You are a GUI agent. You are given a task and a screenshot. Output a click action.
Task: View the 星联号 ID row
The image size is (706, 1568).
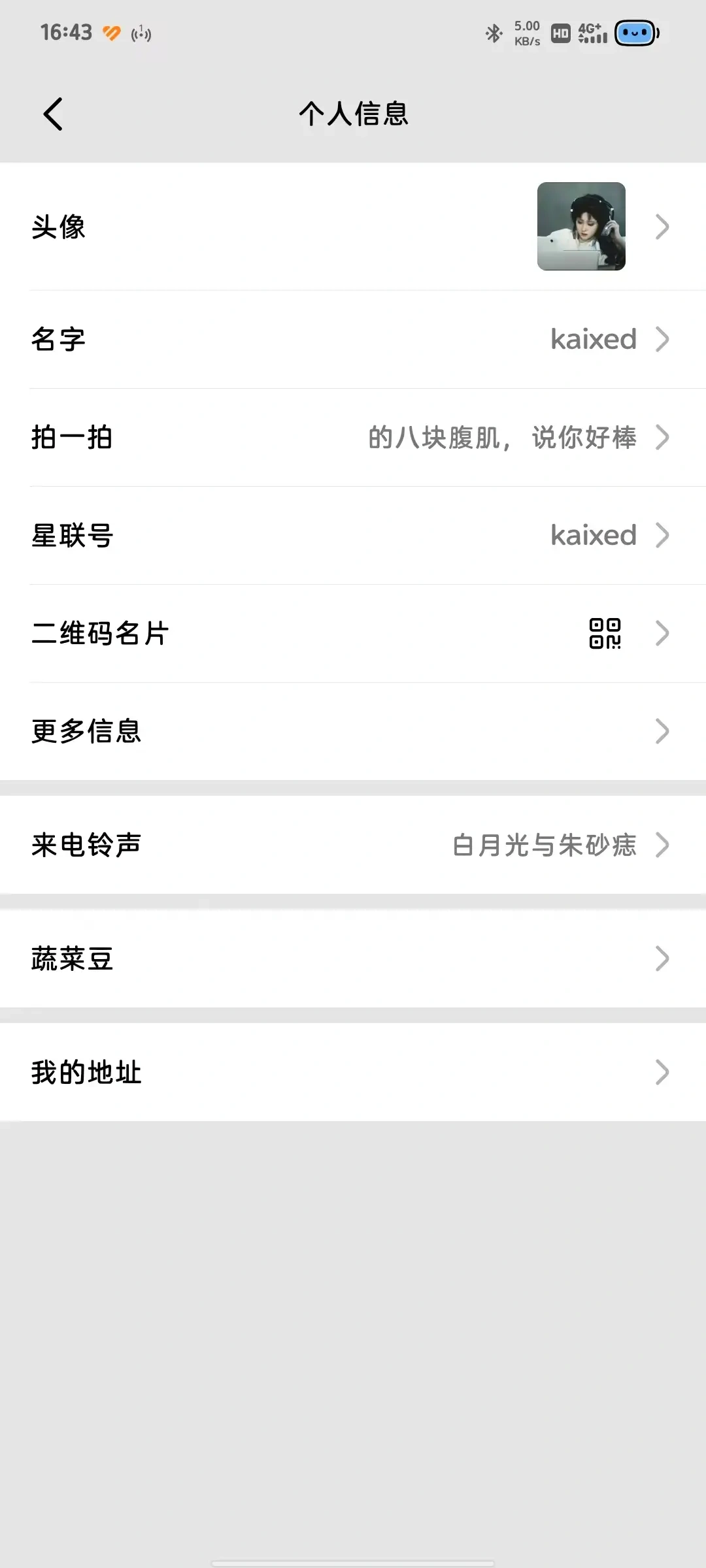353,535
